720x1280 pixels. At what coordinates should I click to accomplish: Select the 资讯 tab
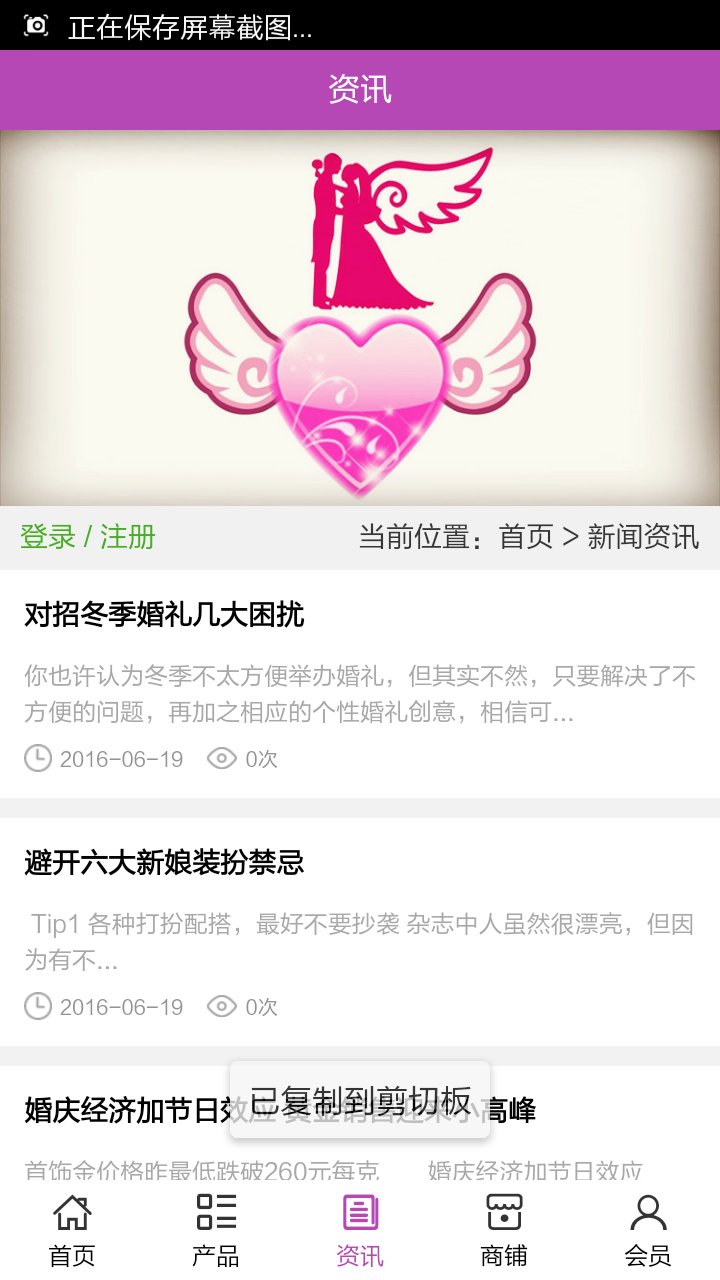(360, 1230)
